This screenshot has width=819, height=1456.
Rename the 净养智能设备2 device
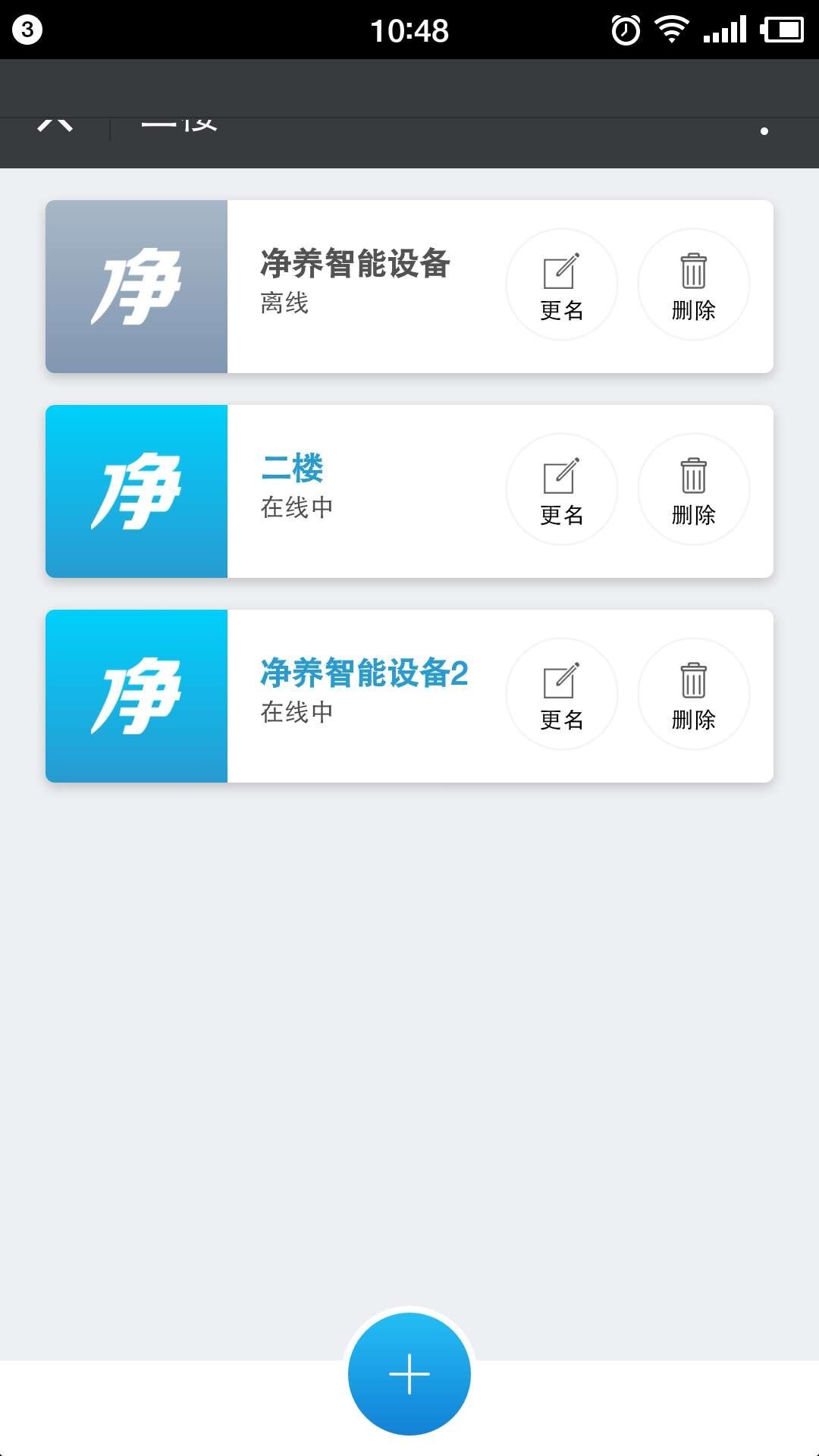click(x=562, y=695)
